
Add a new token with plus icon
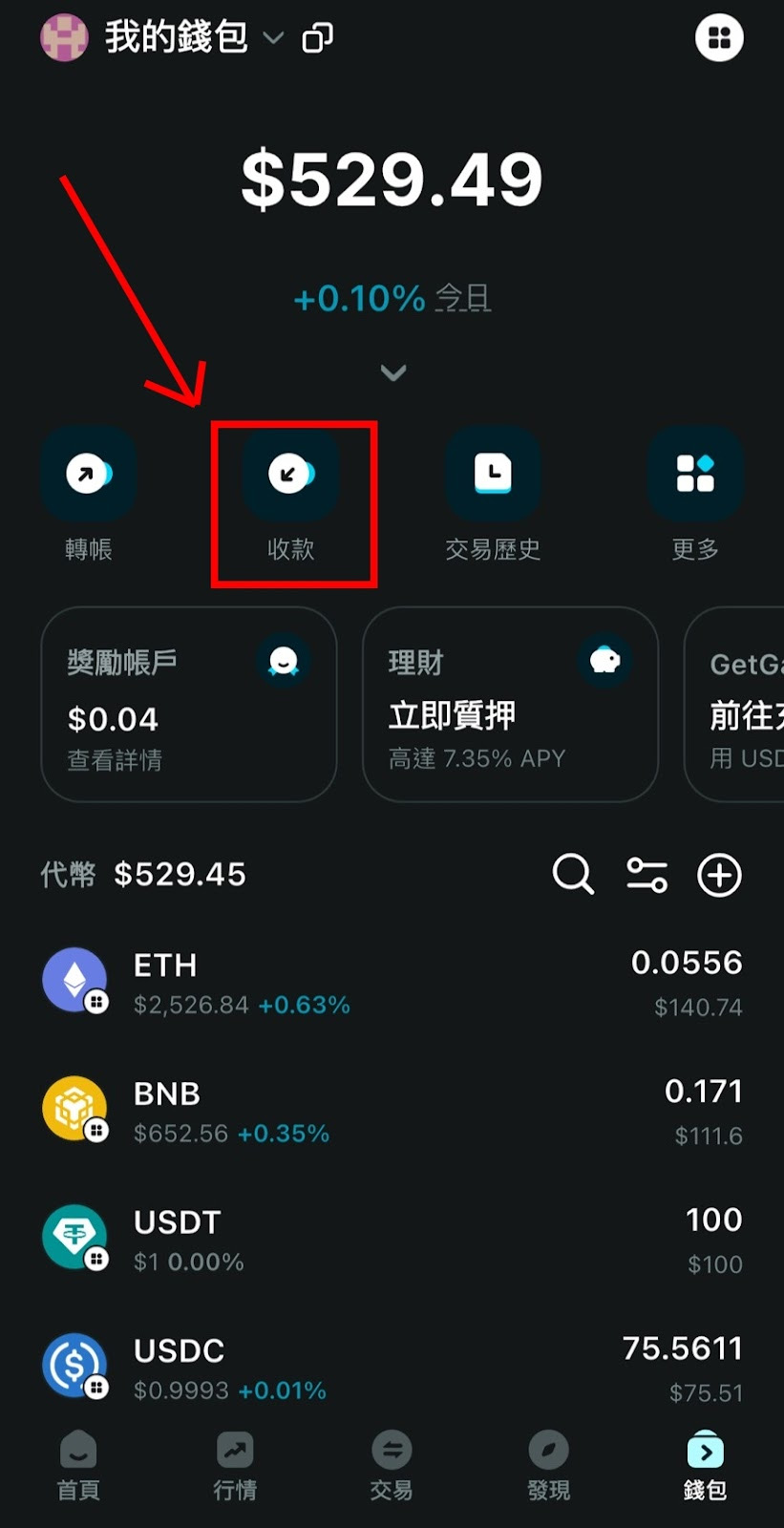point(719,874)
